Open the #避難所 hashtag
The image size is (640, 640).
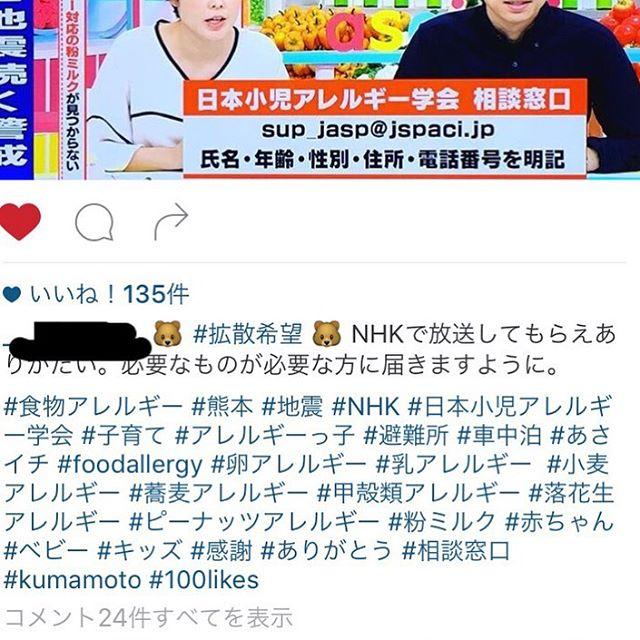406,435
